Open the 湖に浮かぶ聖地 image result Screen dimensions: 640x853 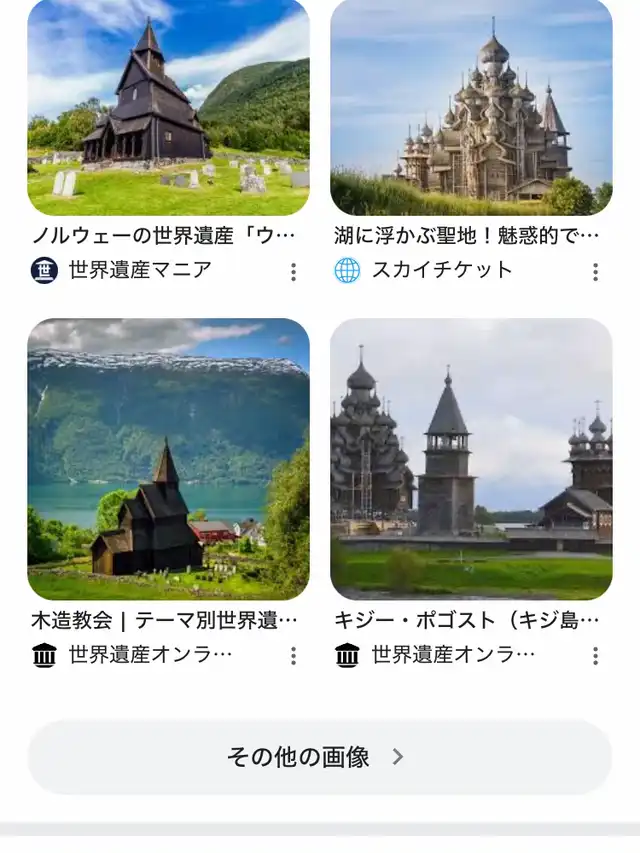coord(471,107)
